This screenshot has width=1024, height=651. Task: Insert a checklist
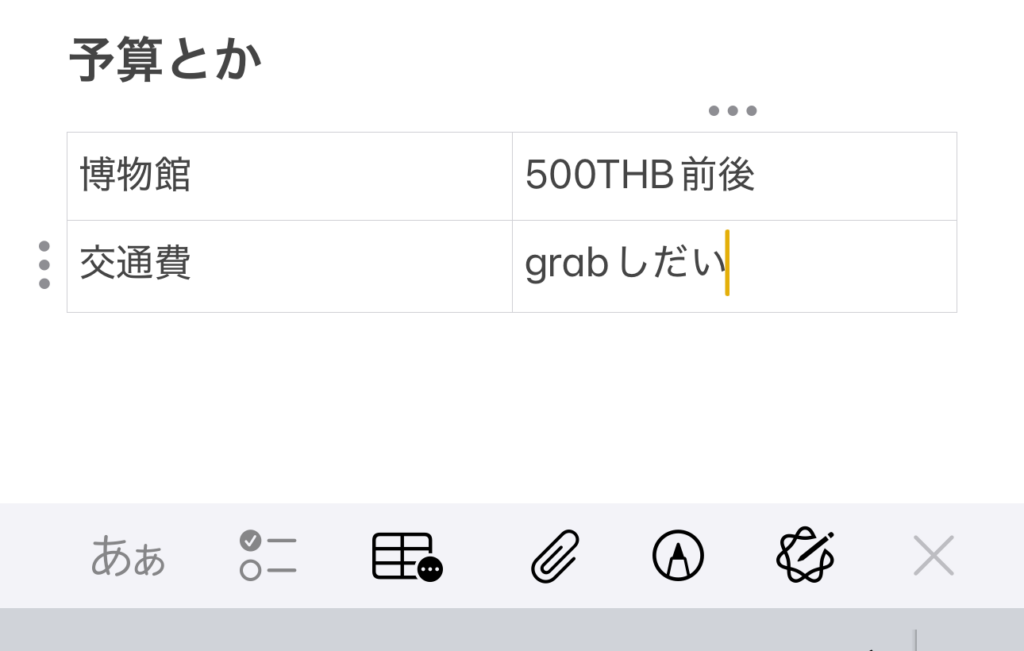coord(268,556)
